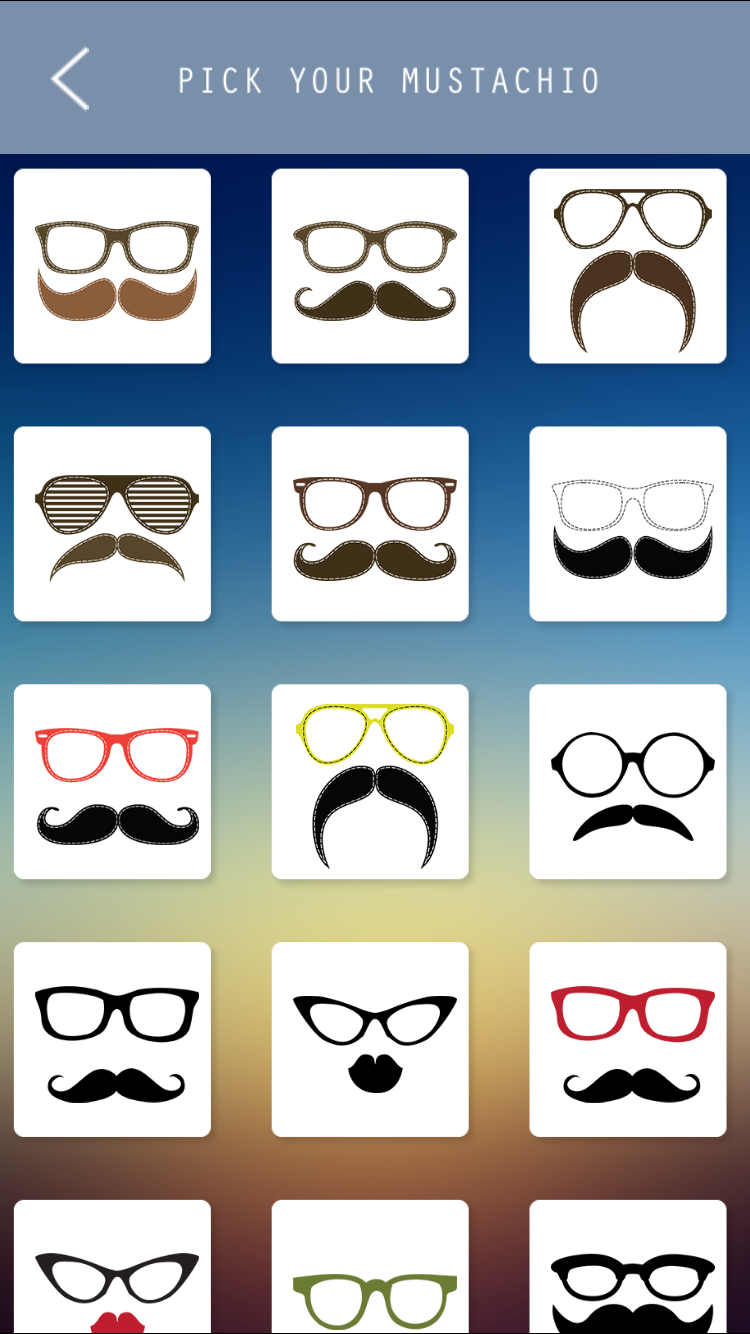Choose the solid red glasses with black mustache
This screenshot has width=750, height=1334.
pyautogui.click(x=628, y=1040)
